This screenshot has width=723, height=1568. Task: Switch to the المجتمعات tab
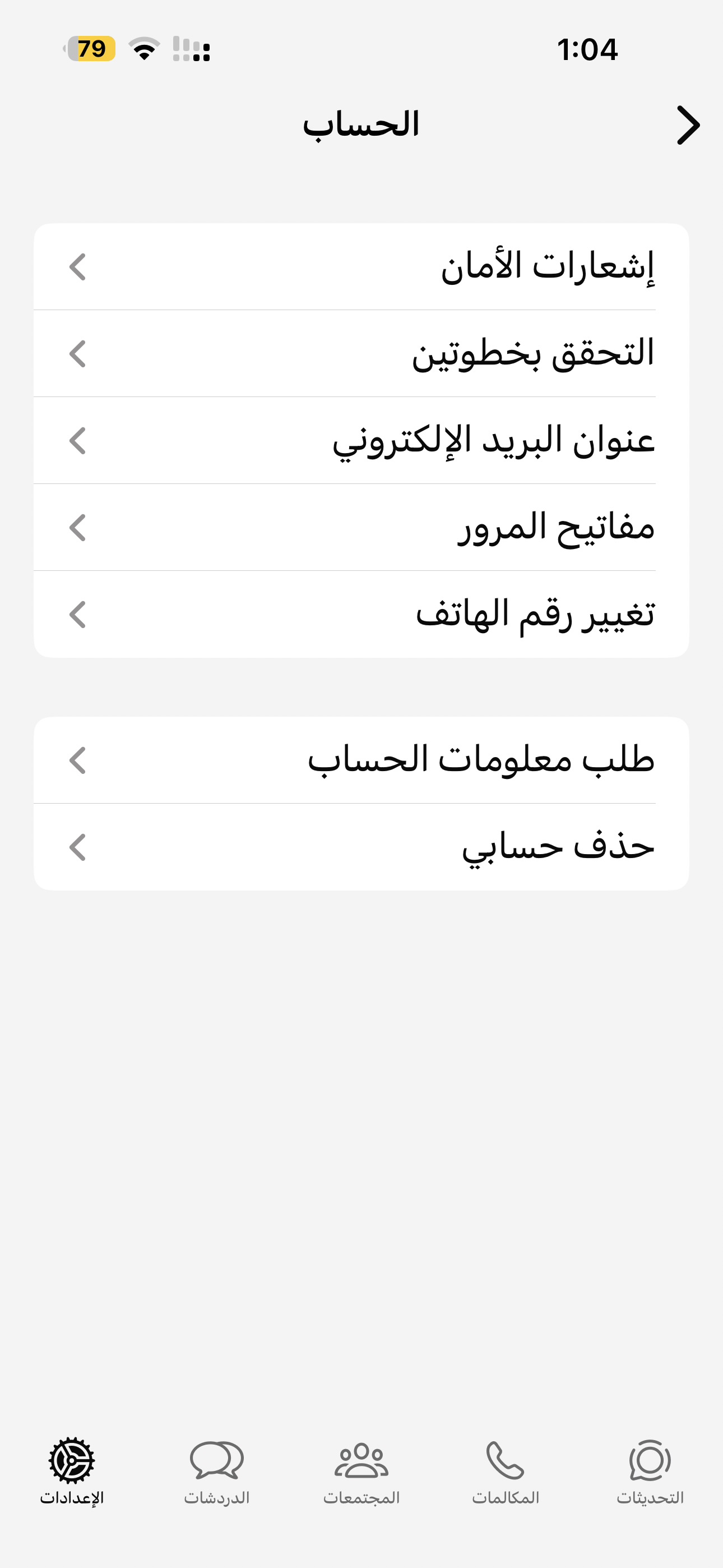pos(361,1472)
